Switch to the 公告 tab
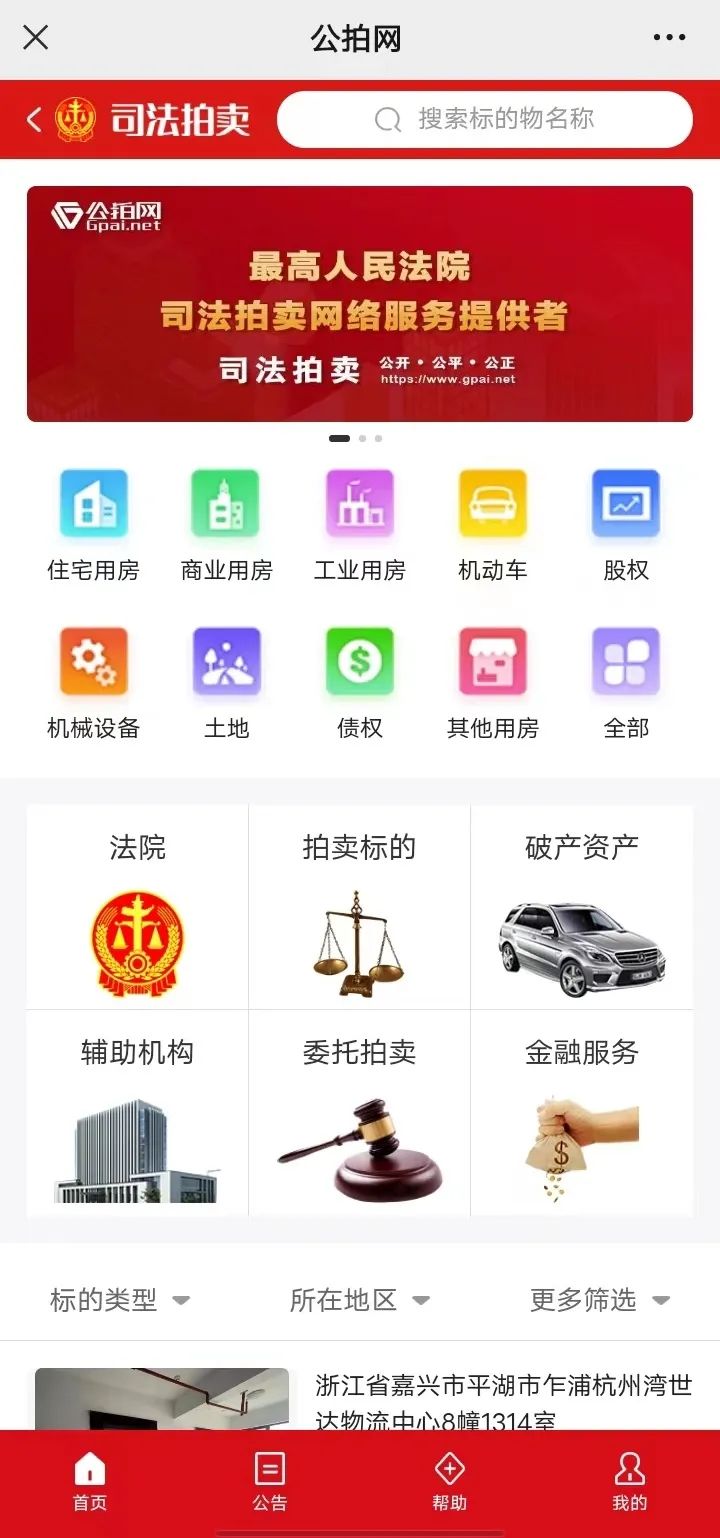Screen dimensions: 720x1538 pos(270,1481)
